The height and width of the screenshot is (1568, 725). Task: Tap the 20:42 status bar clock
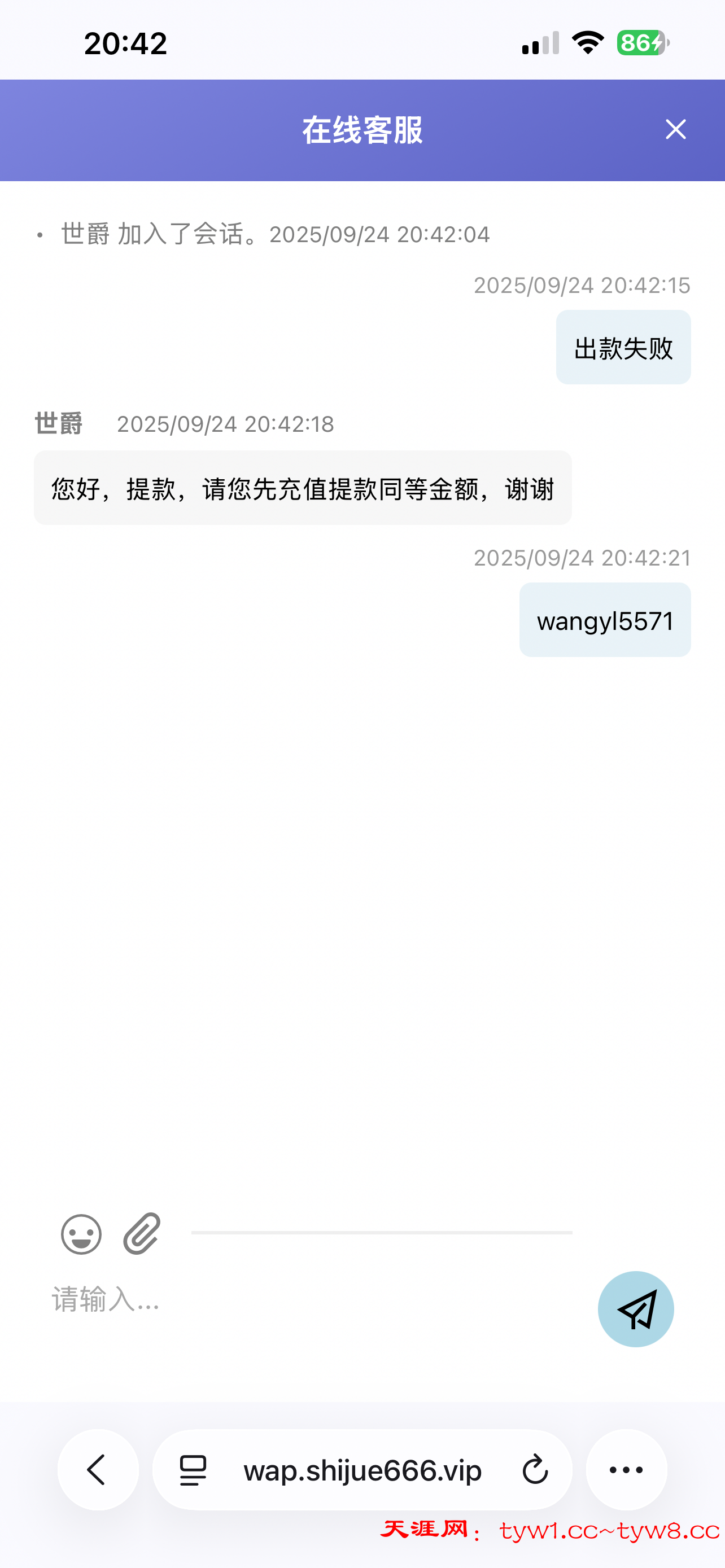point(125,41)
